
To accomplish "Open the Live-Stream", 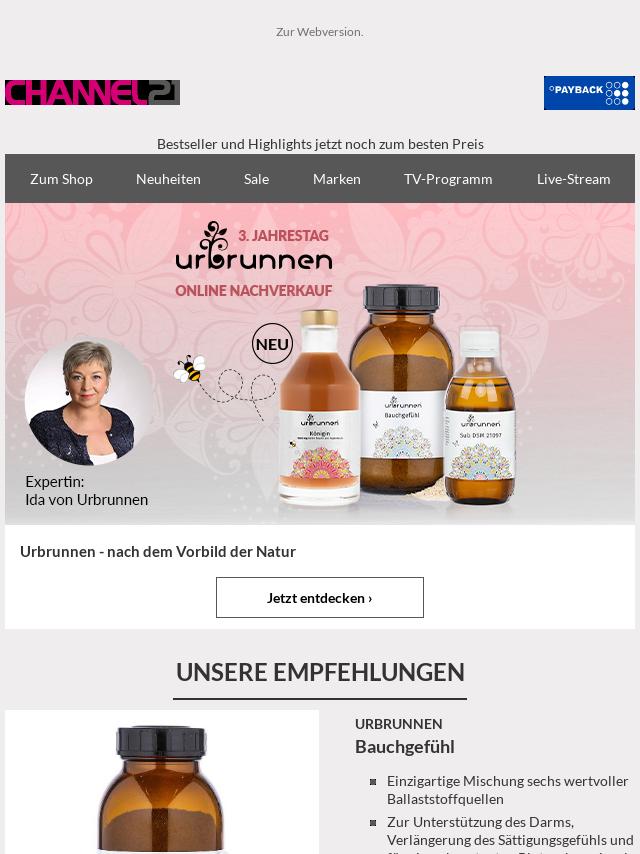I will pyautogui.click(x=573, y=179).
